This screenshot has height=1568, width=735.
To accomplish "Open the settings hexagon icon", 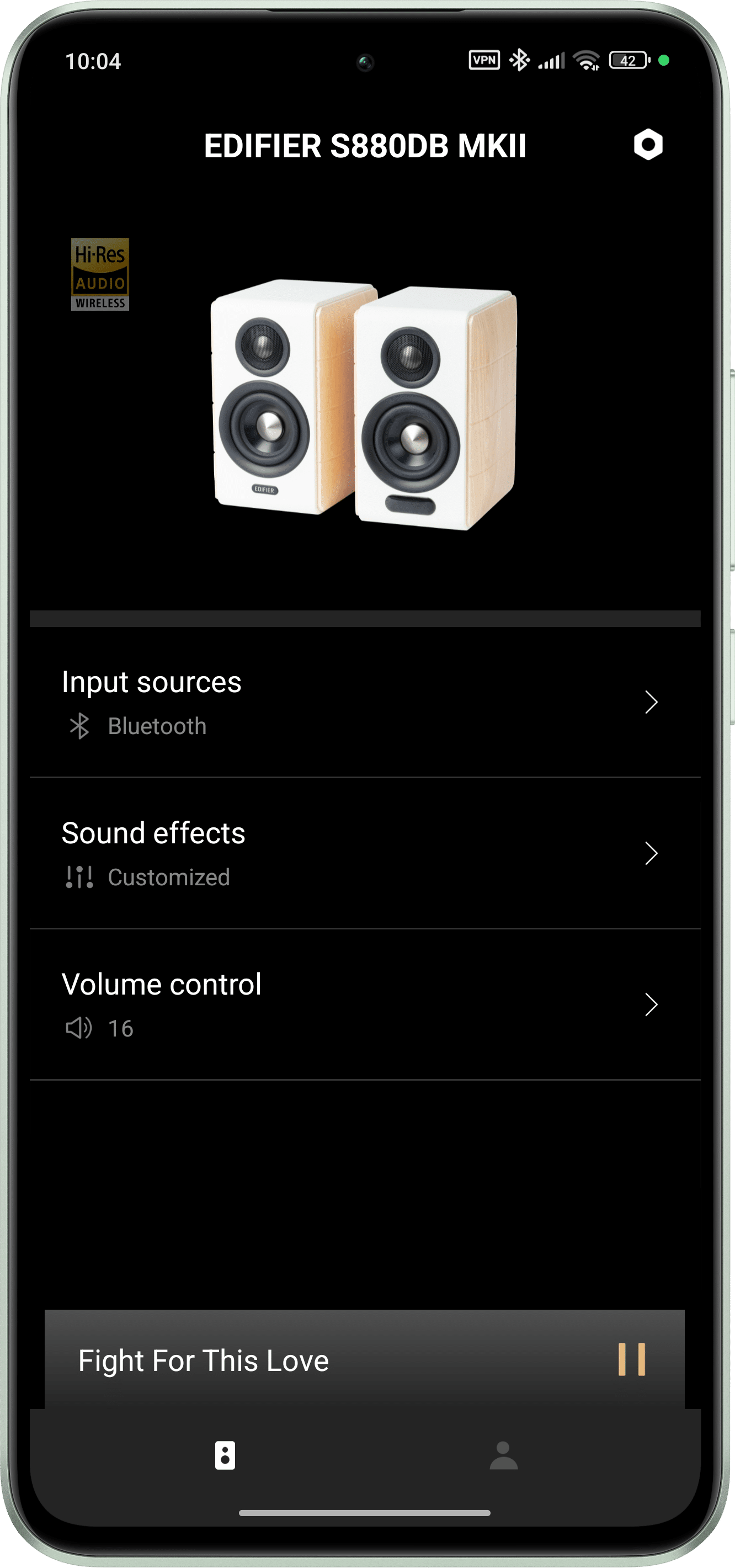I will 647,145.
